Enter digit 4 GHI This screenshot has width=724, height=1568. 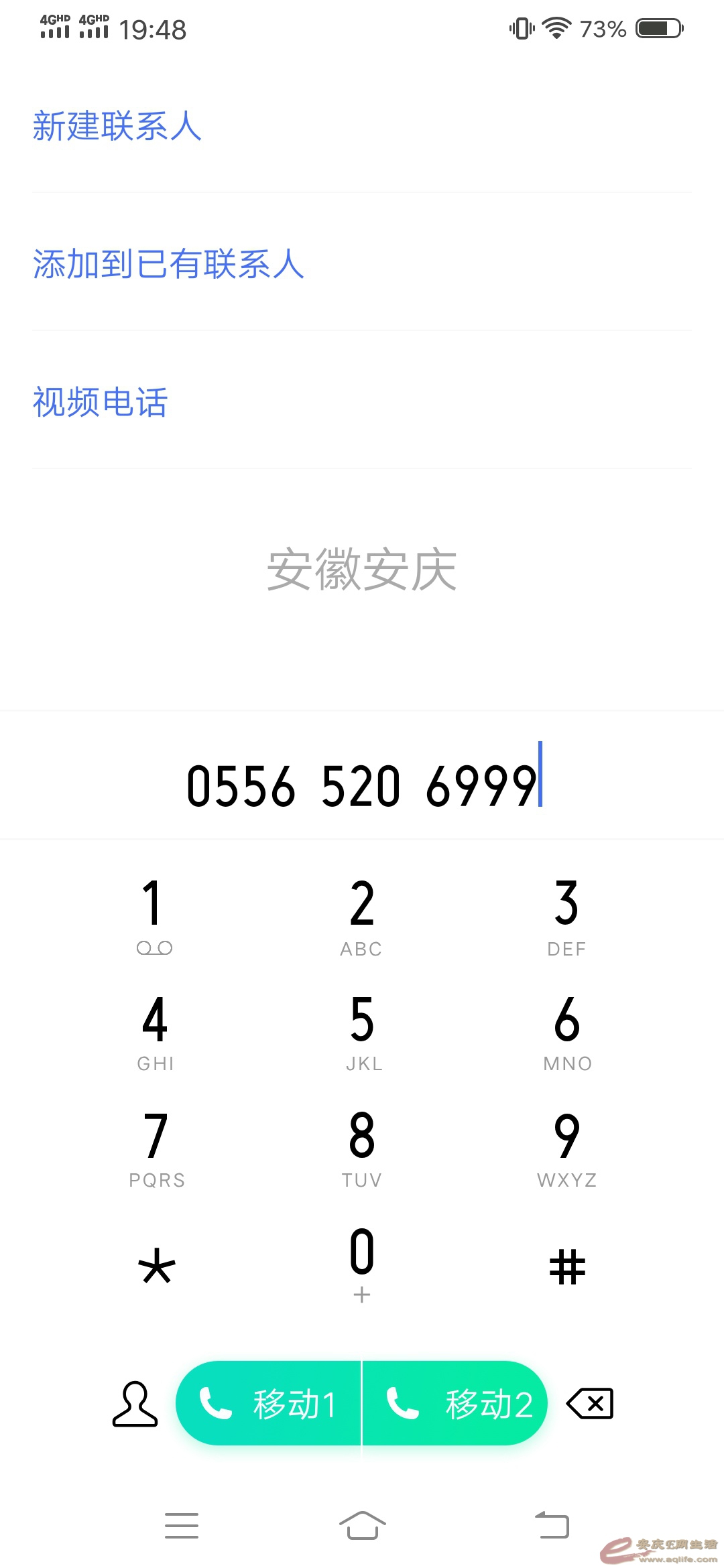(x=155, y=1032)
